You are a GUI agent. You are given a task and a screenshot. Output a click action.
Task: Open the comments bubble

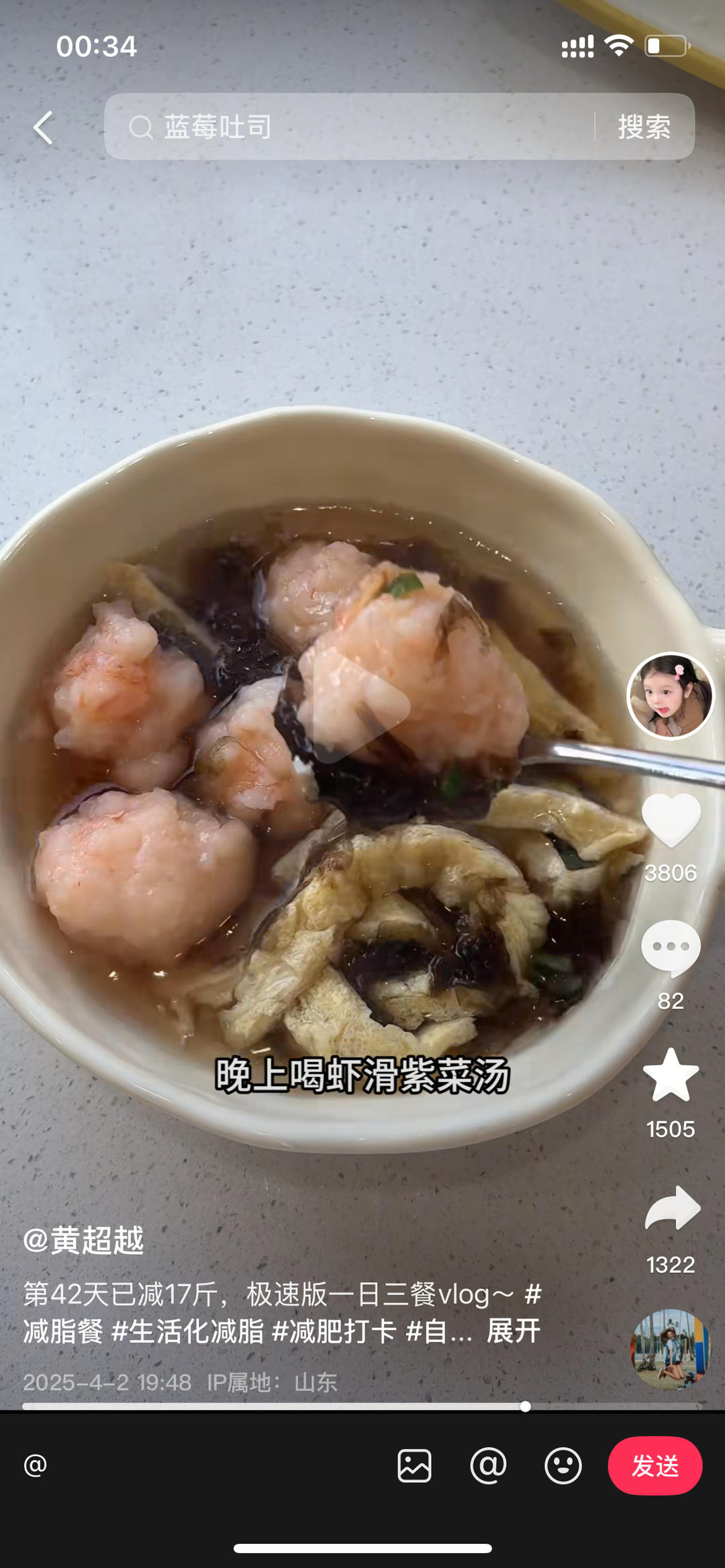pos(671,947)
